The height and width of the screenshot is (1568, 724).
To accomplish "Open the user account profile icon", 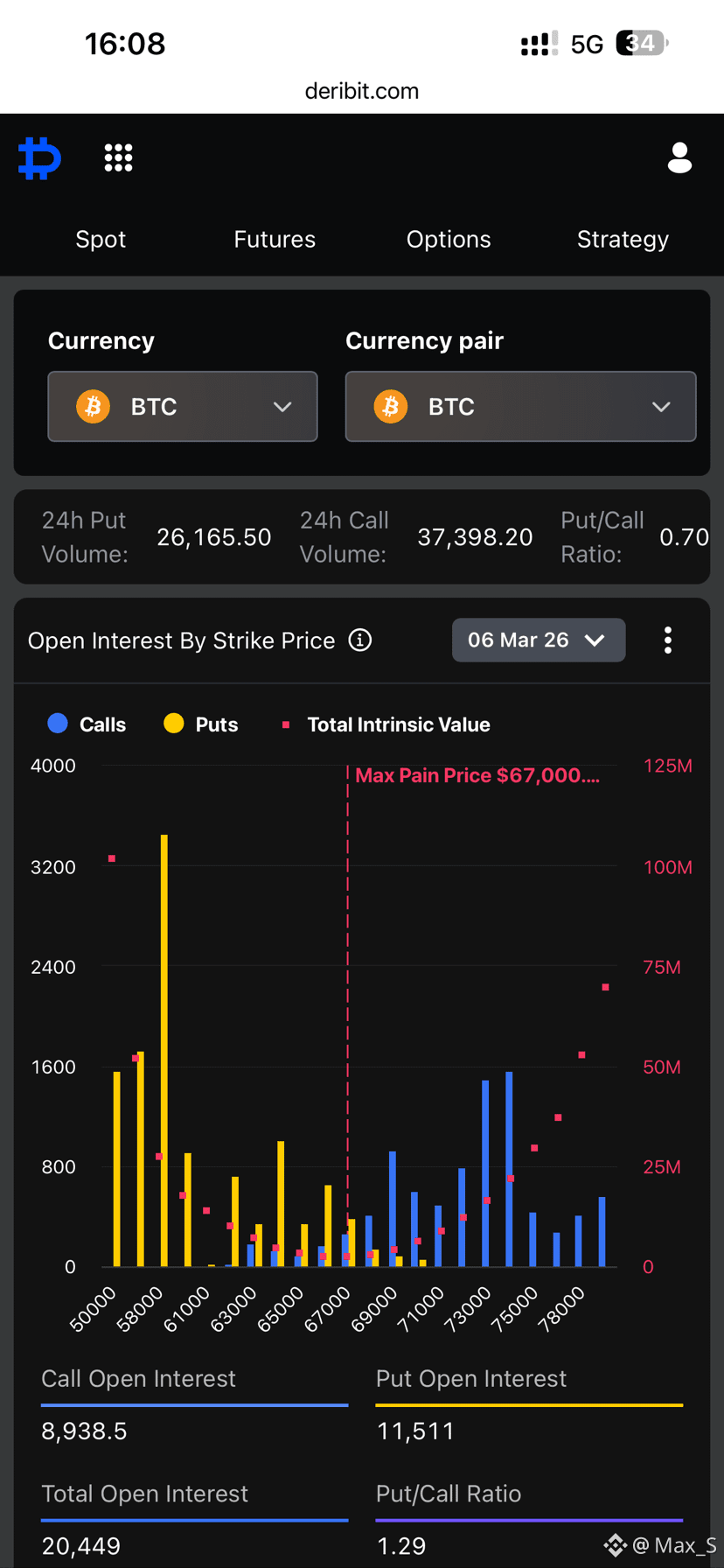I will coord(679,158).
